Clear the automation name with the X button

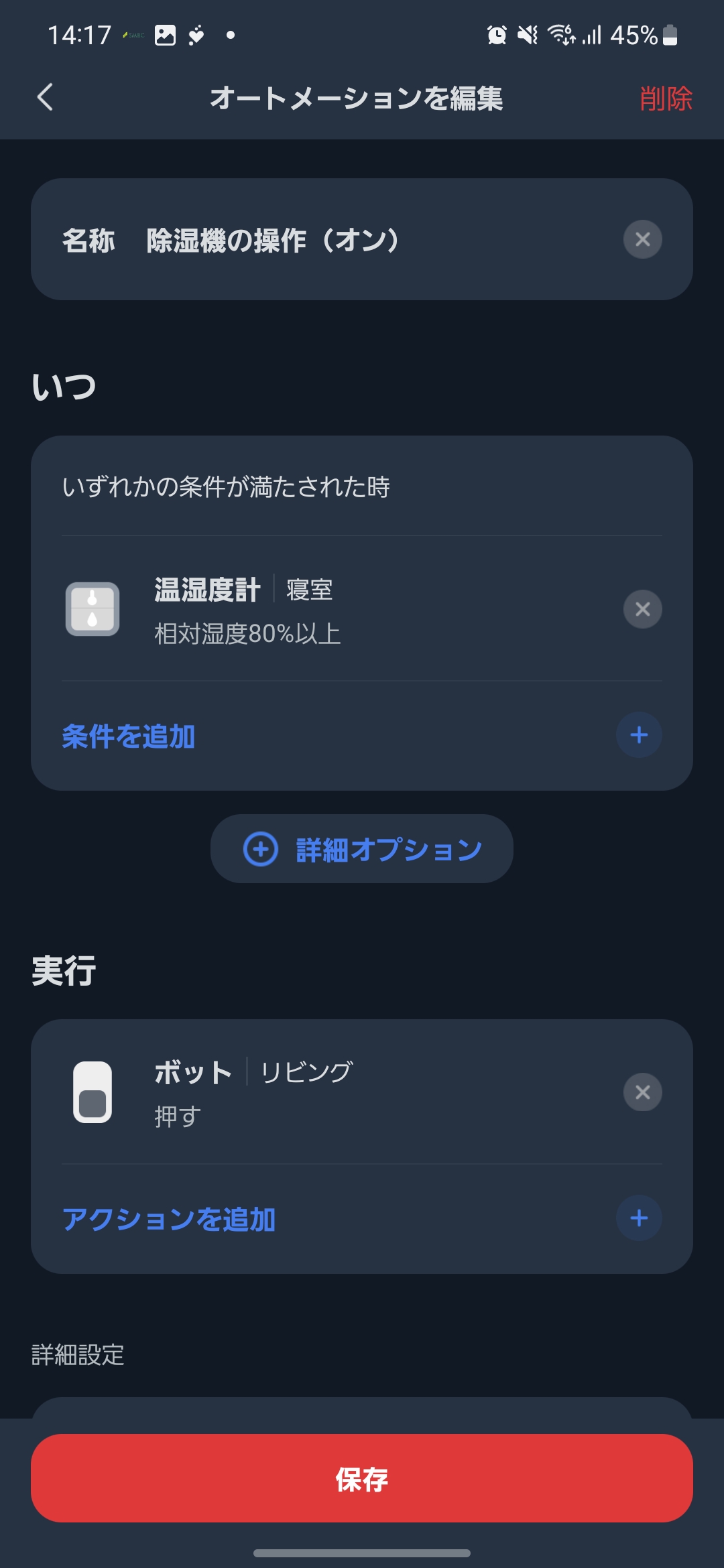tap(642, 239)
